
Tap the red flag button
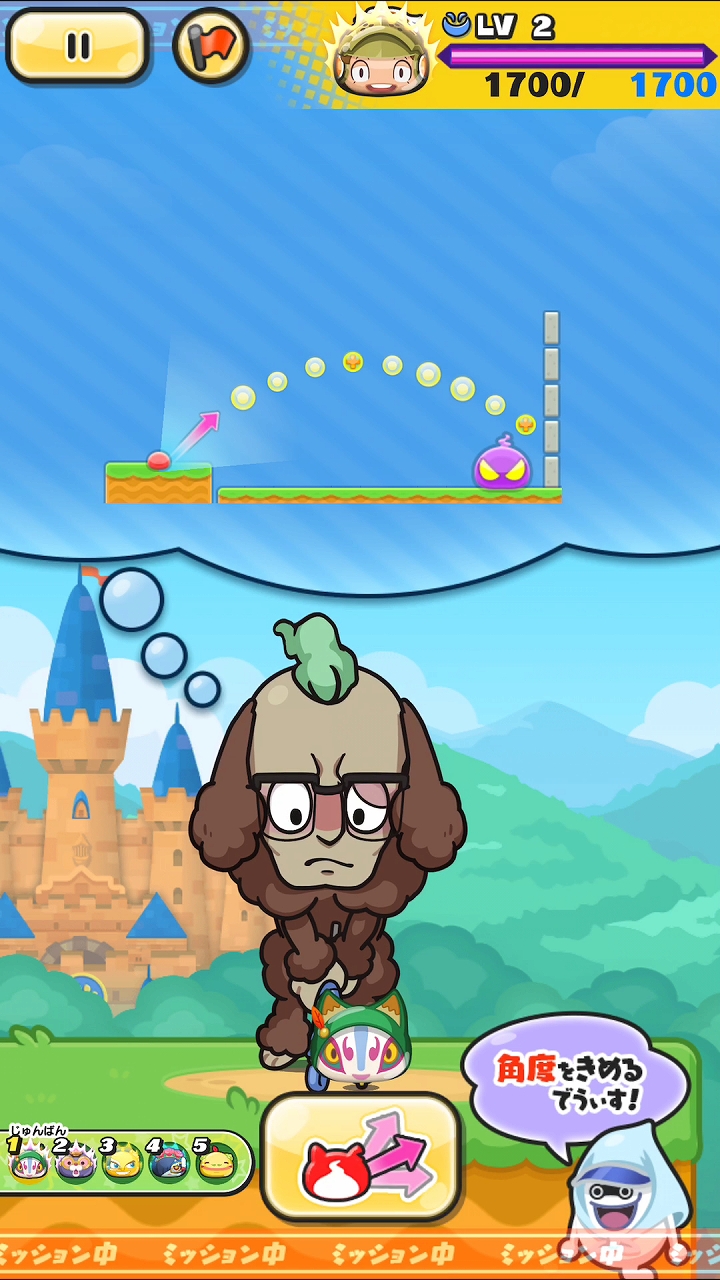[x=210, y=45]
